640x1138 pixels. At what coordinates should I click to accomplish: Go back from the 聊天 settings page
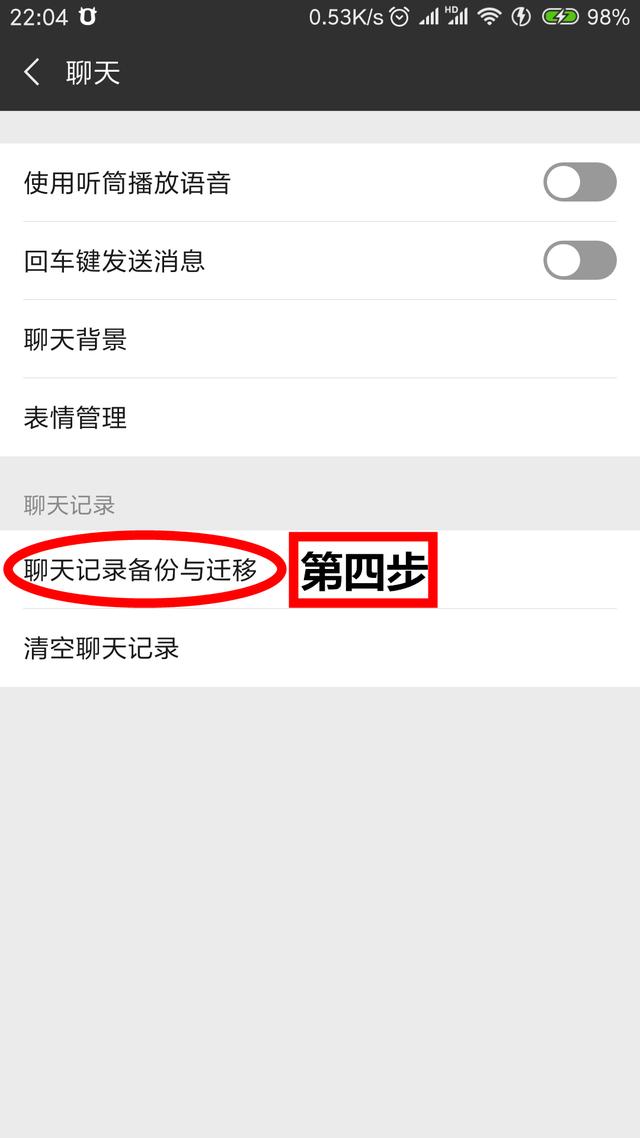point(32,73)
